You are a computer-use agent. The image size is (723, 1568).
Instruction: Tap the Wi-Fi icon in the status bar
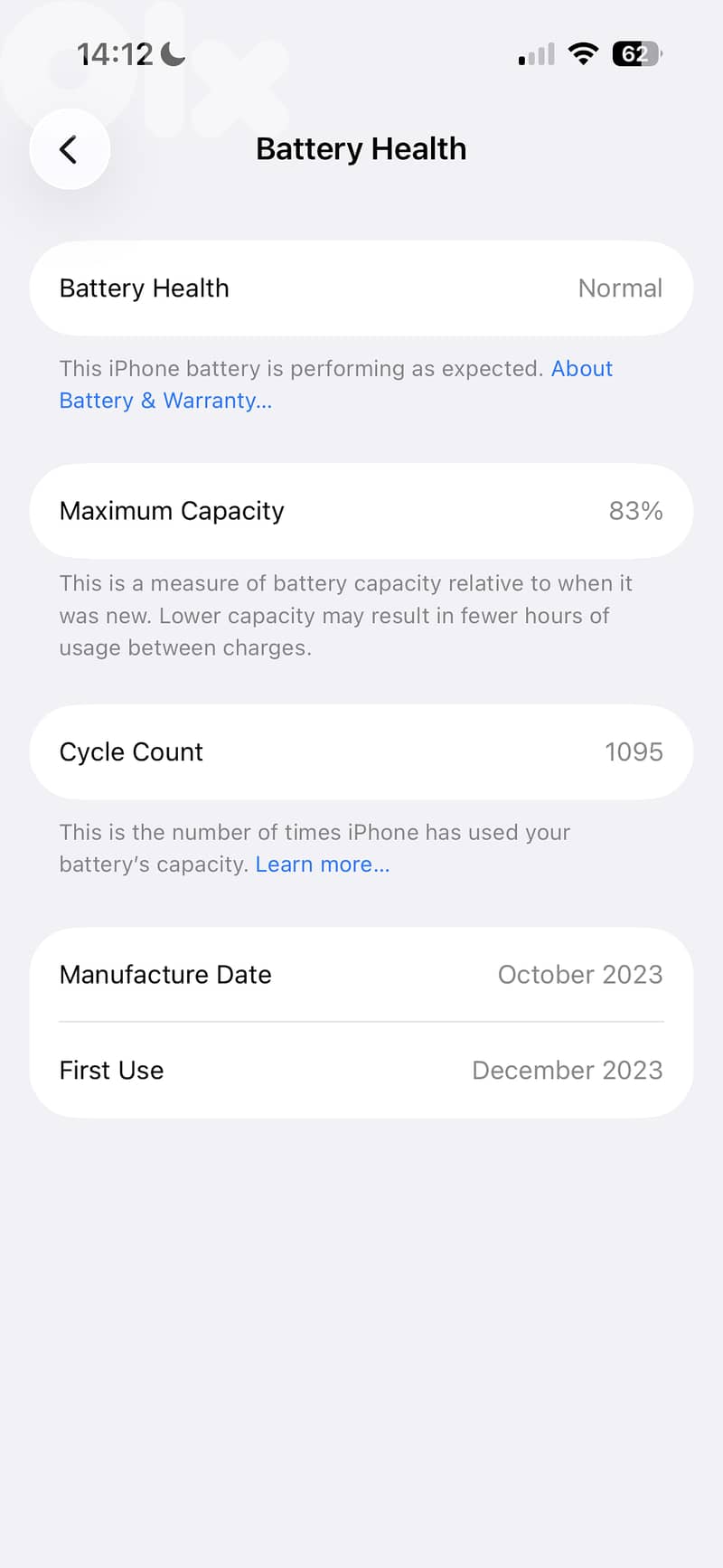(584, 53)
